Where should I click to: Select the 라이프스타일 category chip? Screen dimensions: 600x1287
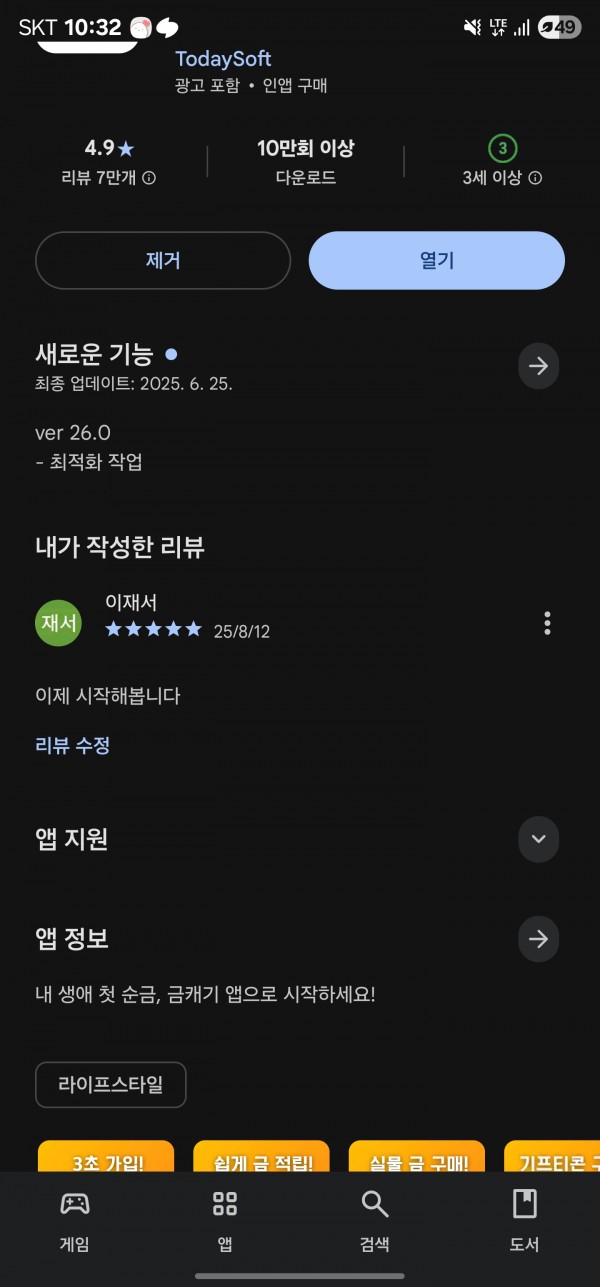click(x=111, y=1085)
